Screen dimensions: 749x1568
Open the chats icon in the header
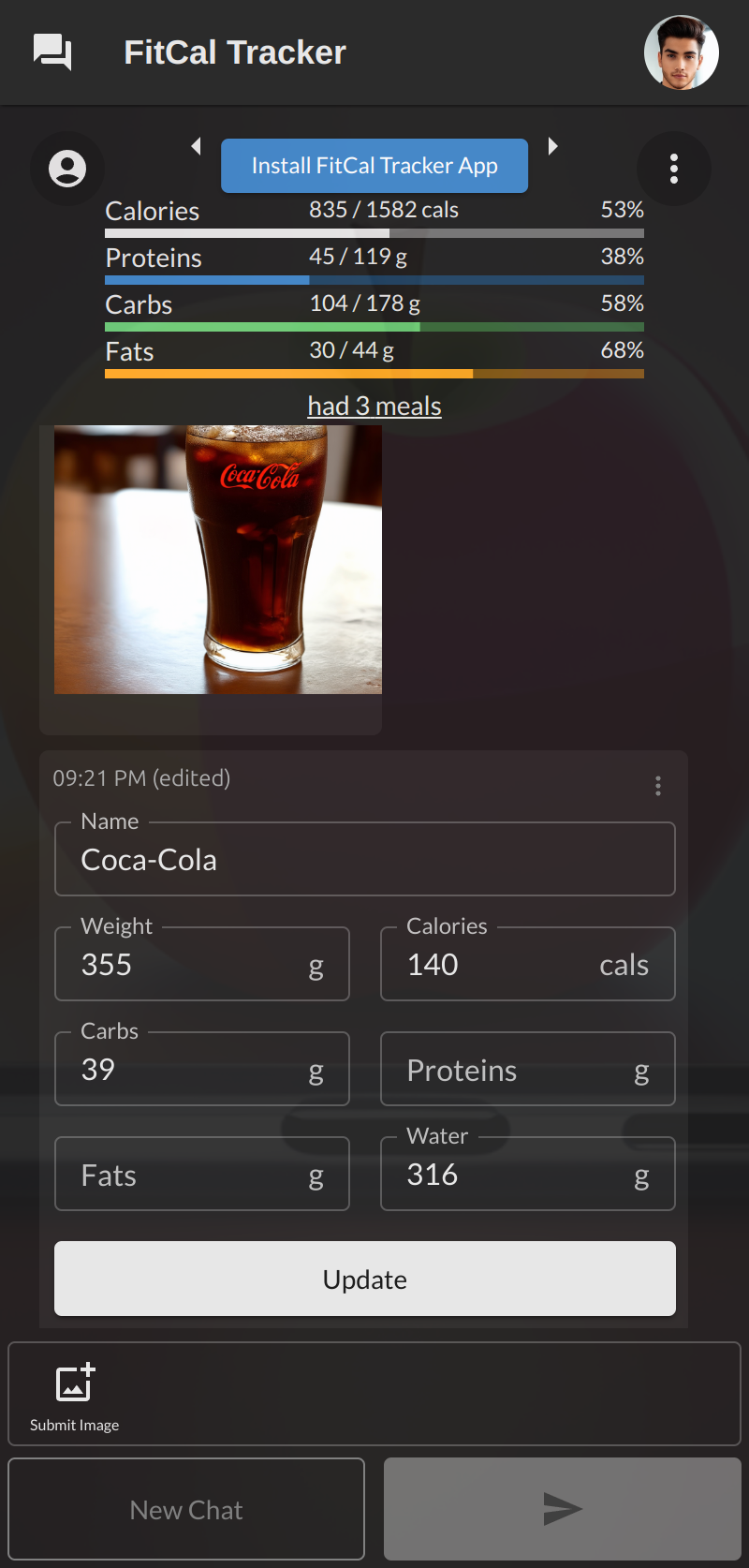(x=52, y=52)
